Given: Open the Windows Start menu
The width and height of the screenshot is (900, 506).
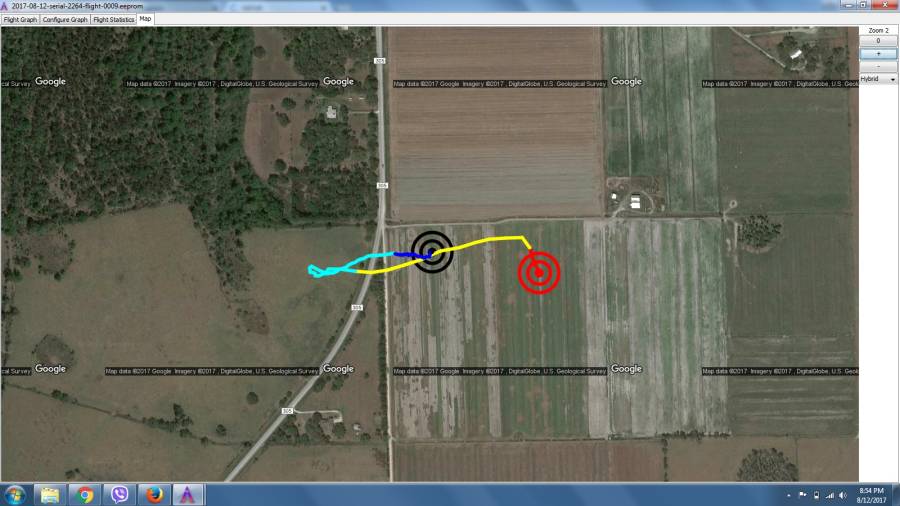Looking at the screenshot, I should pos(16,494).
